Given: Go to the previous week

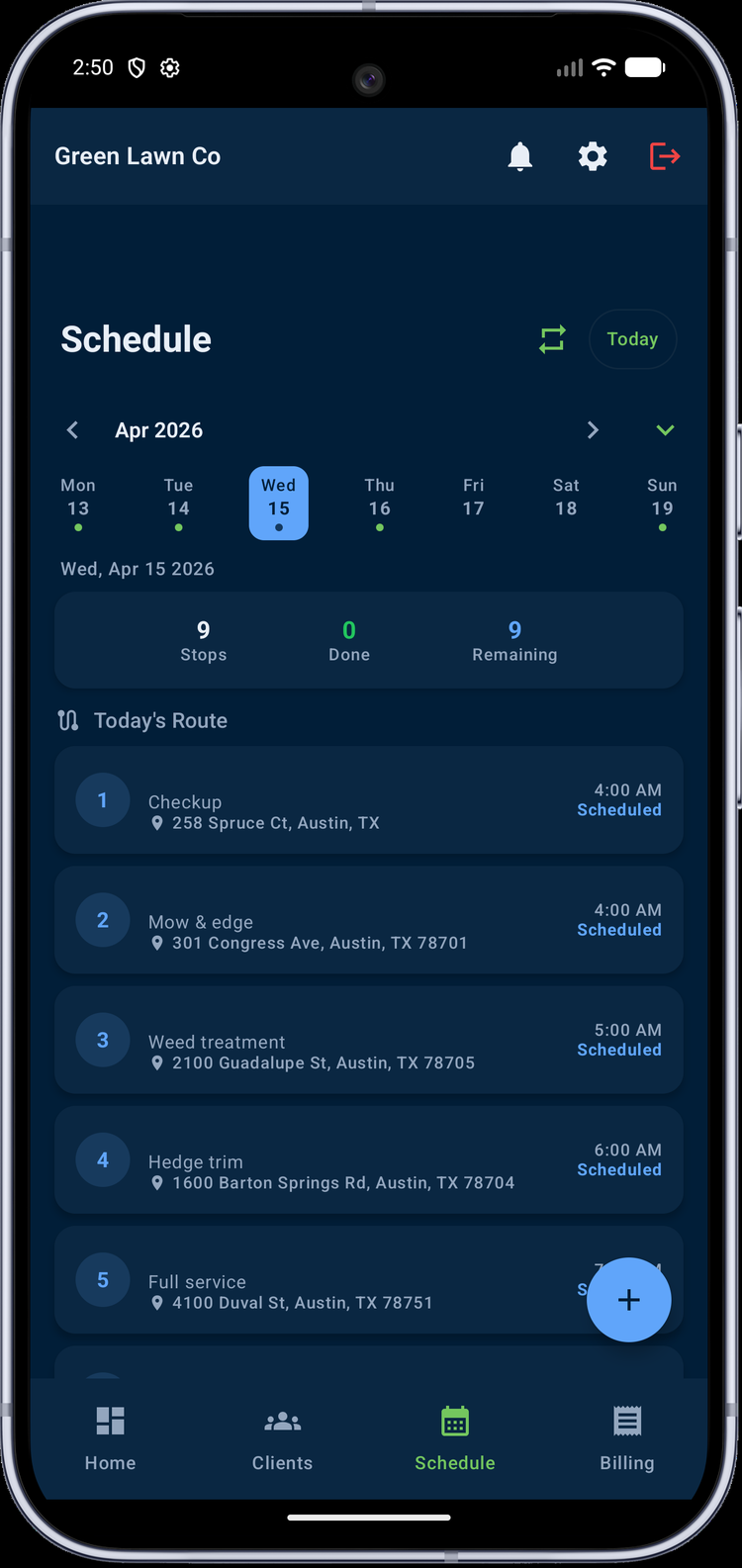Looking at the screenshot, I should pos(72,430).
